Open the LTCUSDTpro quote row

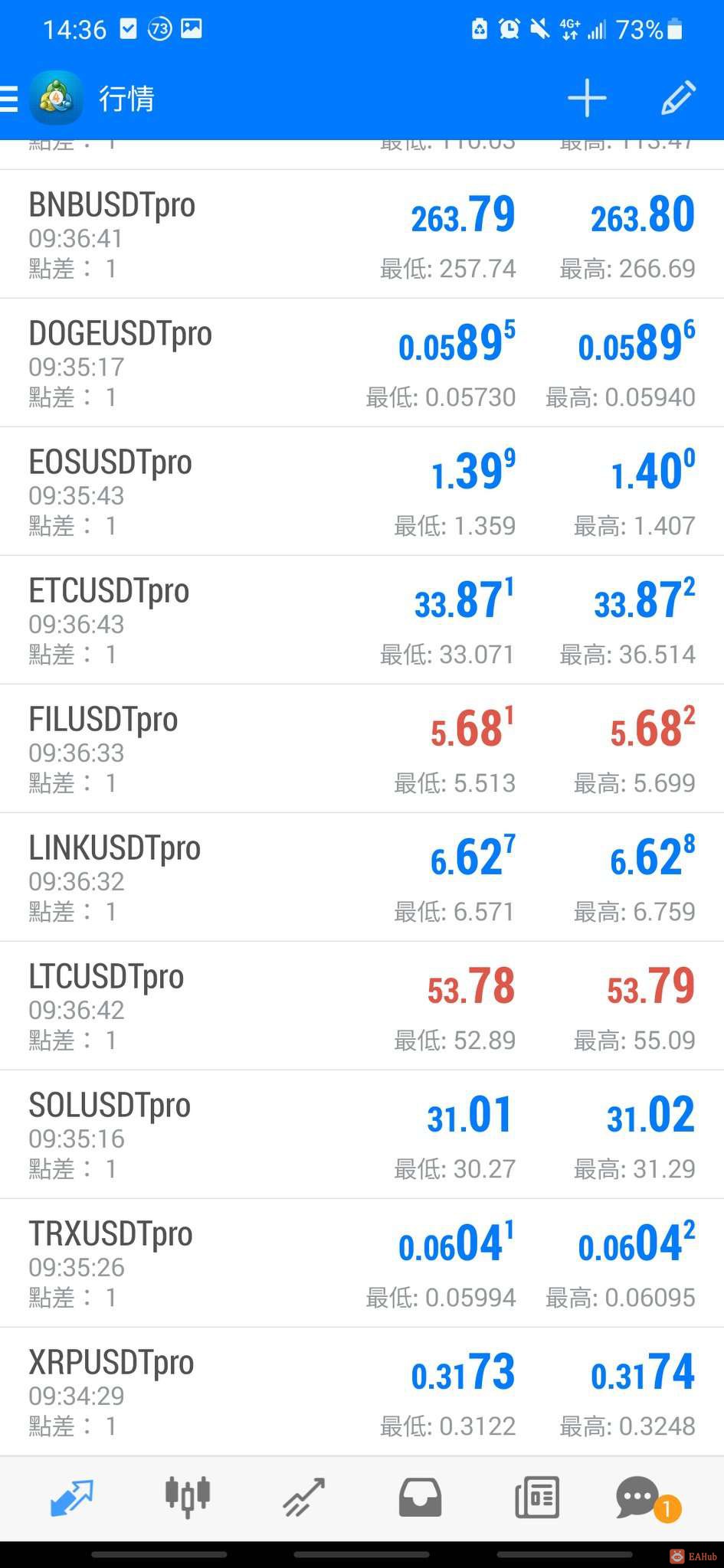362,1006
